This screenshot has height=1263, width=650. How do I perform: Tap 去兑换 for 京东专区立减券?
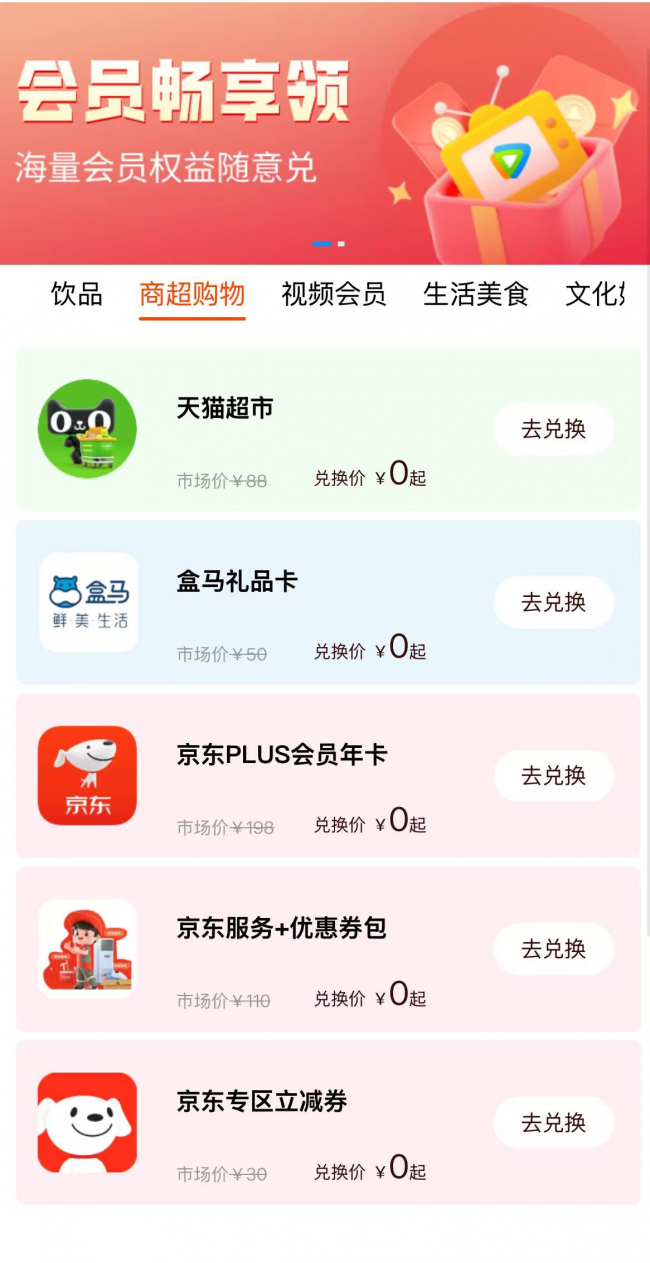click(x=553, y=1122)
